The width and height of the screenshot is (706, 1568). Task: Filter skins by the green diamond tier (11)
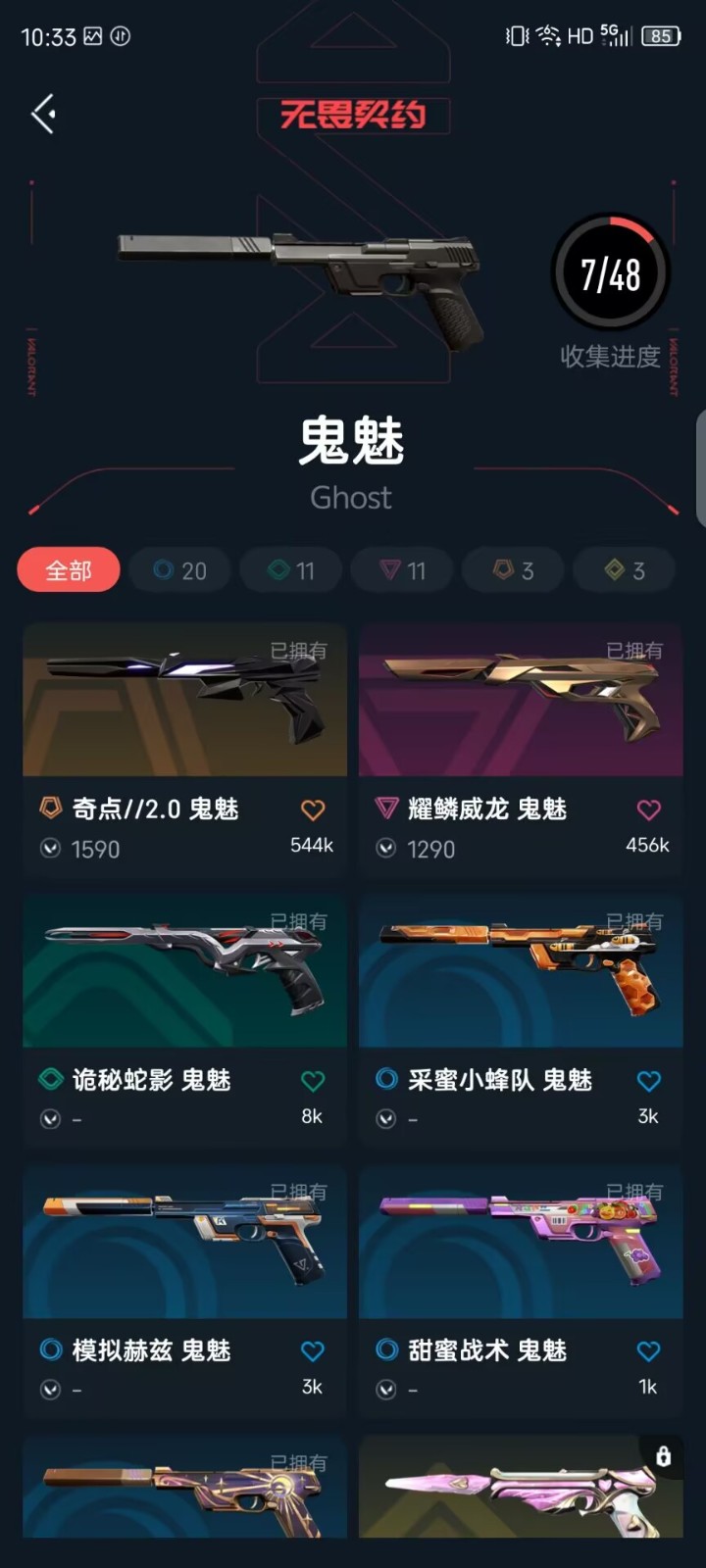click(x=291, y=570)
